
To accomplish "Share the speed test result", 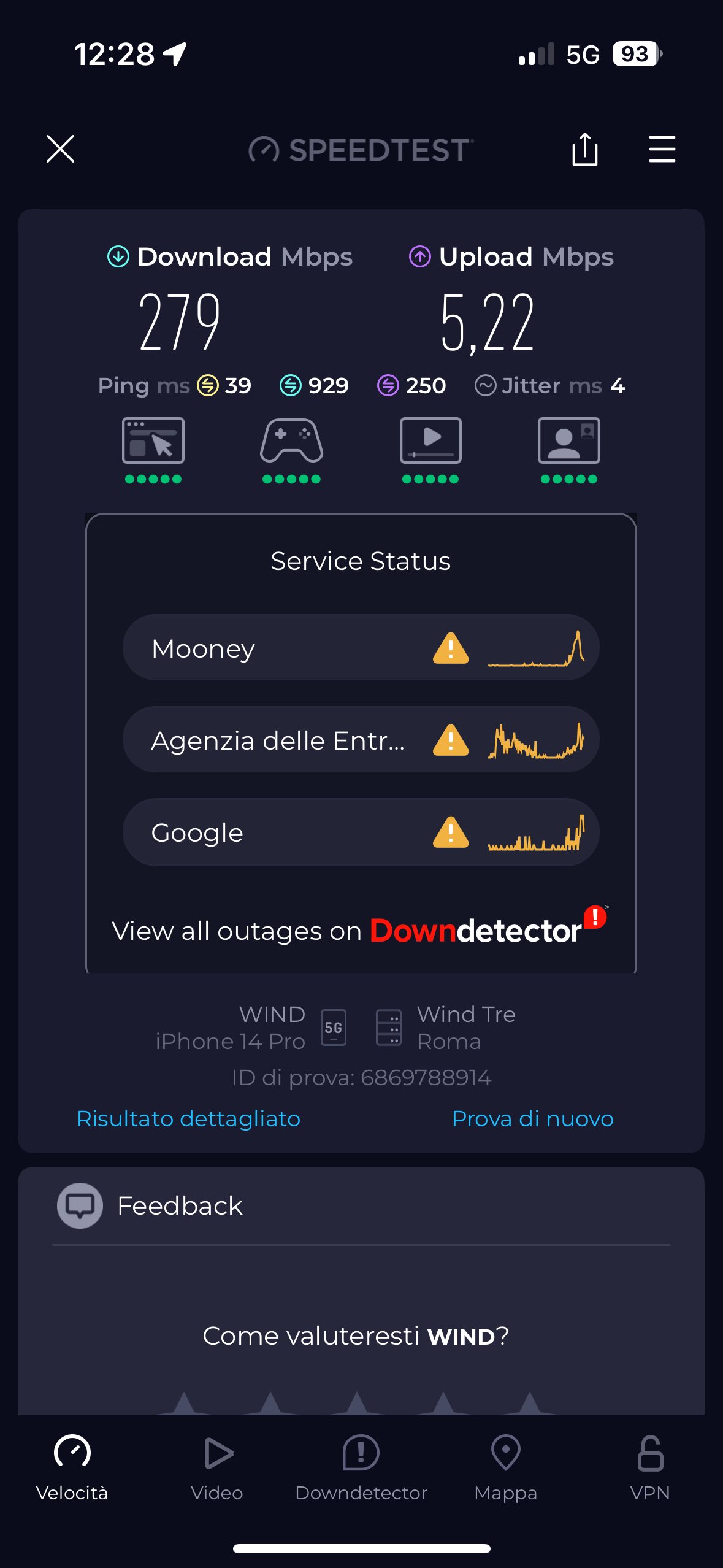I will [x=584, y=149].
